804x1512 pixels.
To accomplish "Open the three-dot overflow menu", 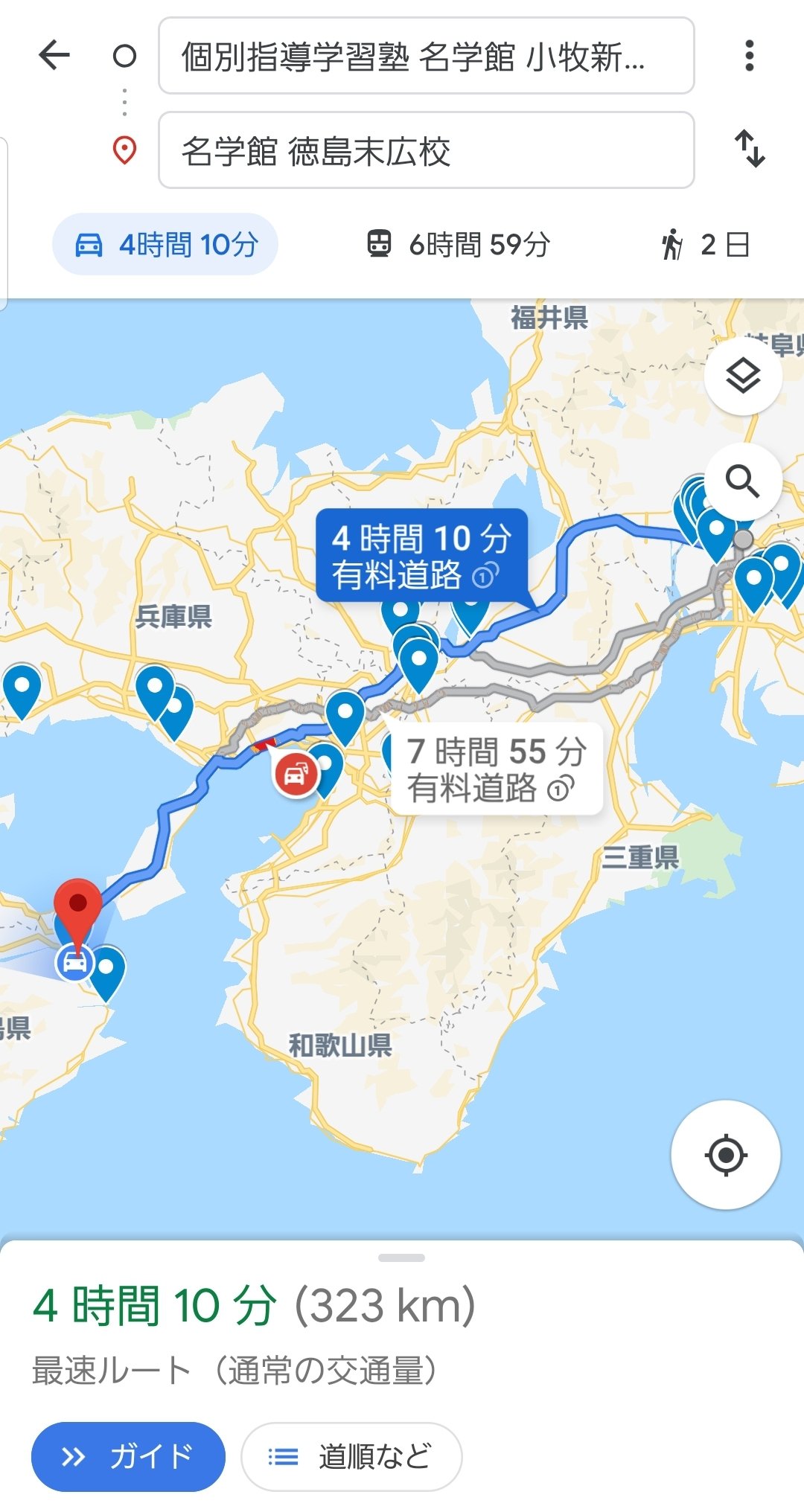I will coord(749,56).
